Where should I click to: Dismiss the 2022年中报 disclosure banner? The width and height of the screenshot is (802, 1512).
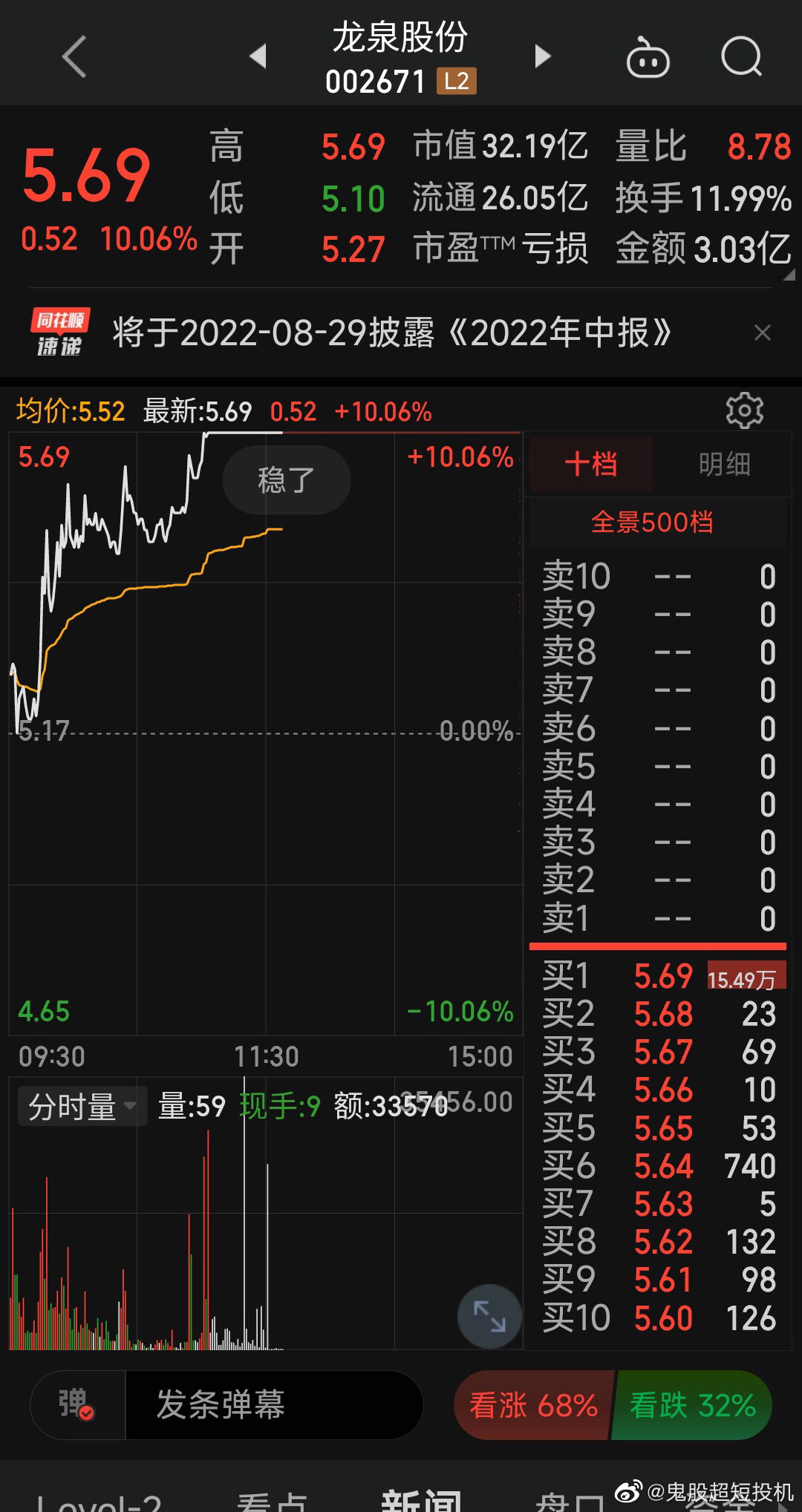point(763,333)
